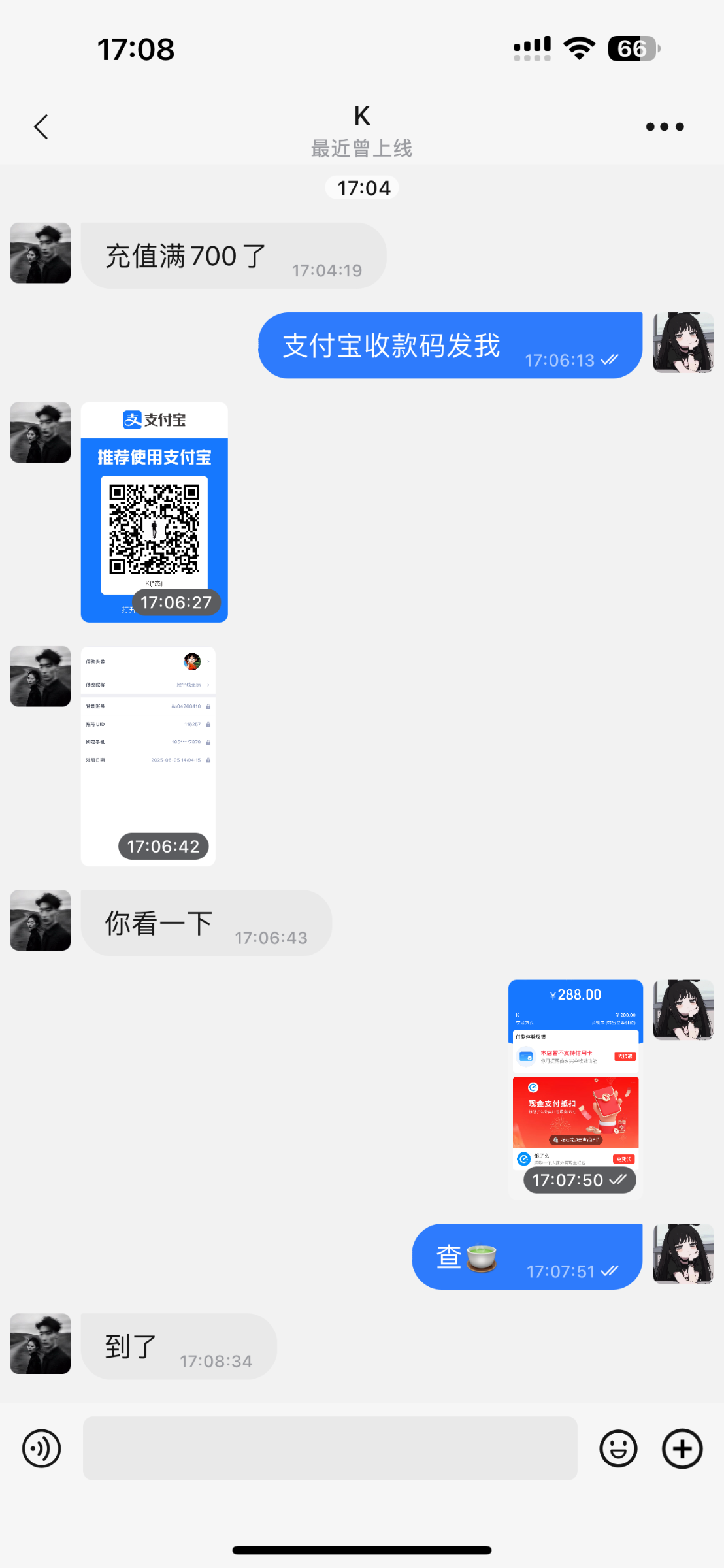Image resolution: width=724 pixels, height=1568 pixels.
Task: Open the plus attachment menu
Action: click(x=682, y=1448)
